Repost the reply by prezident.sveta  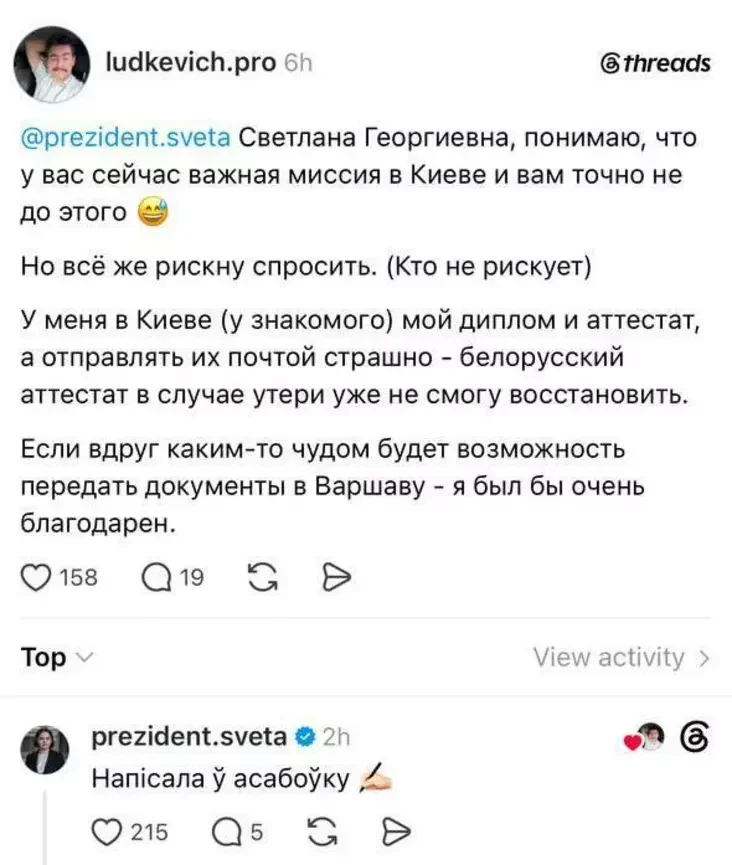[x=323, y=832]
